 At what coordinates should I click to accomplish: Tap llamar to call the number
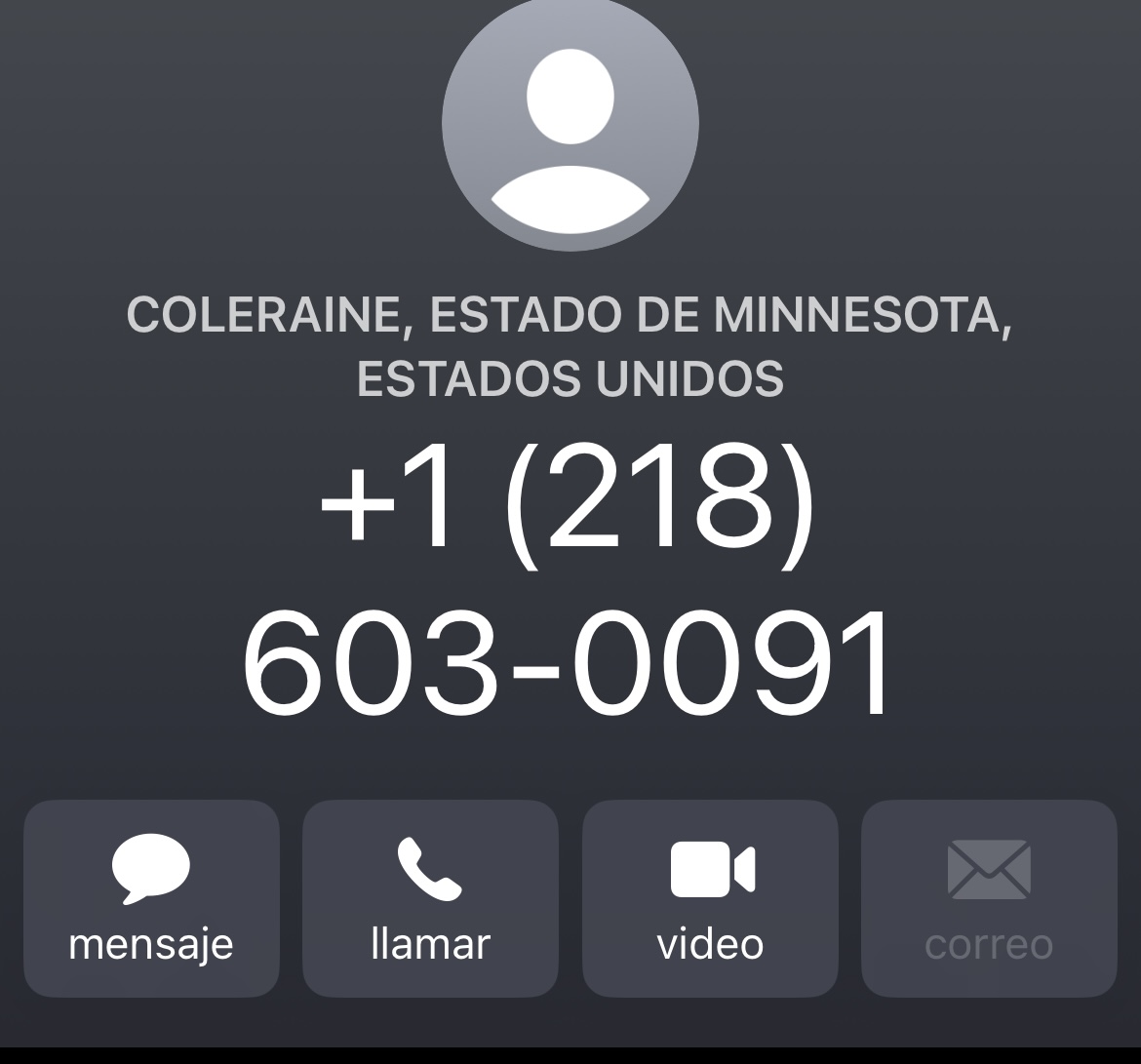[430, 898]
